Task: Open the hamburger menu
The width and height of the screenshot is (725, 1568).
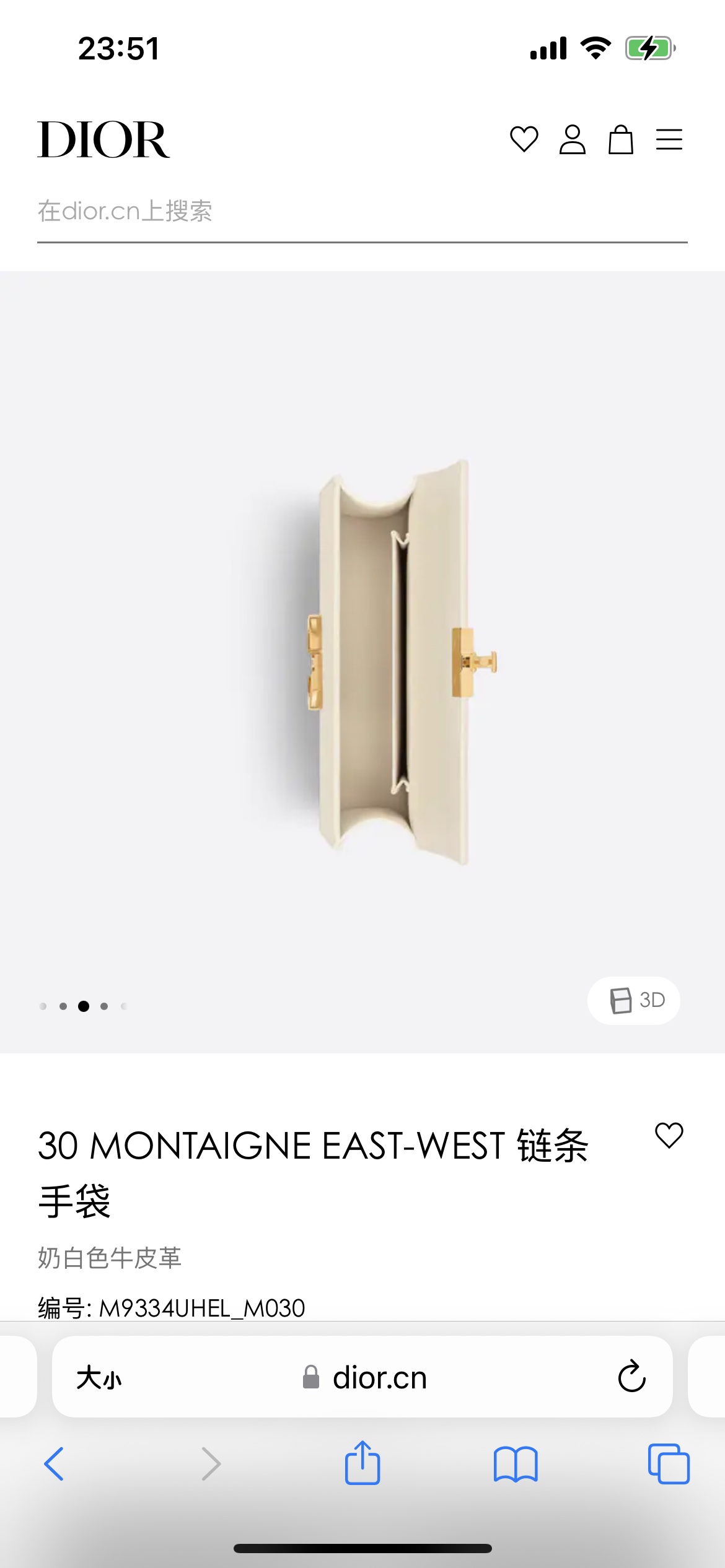Action: point(669,139)
